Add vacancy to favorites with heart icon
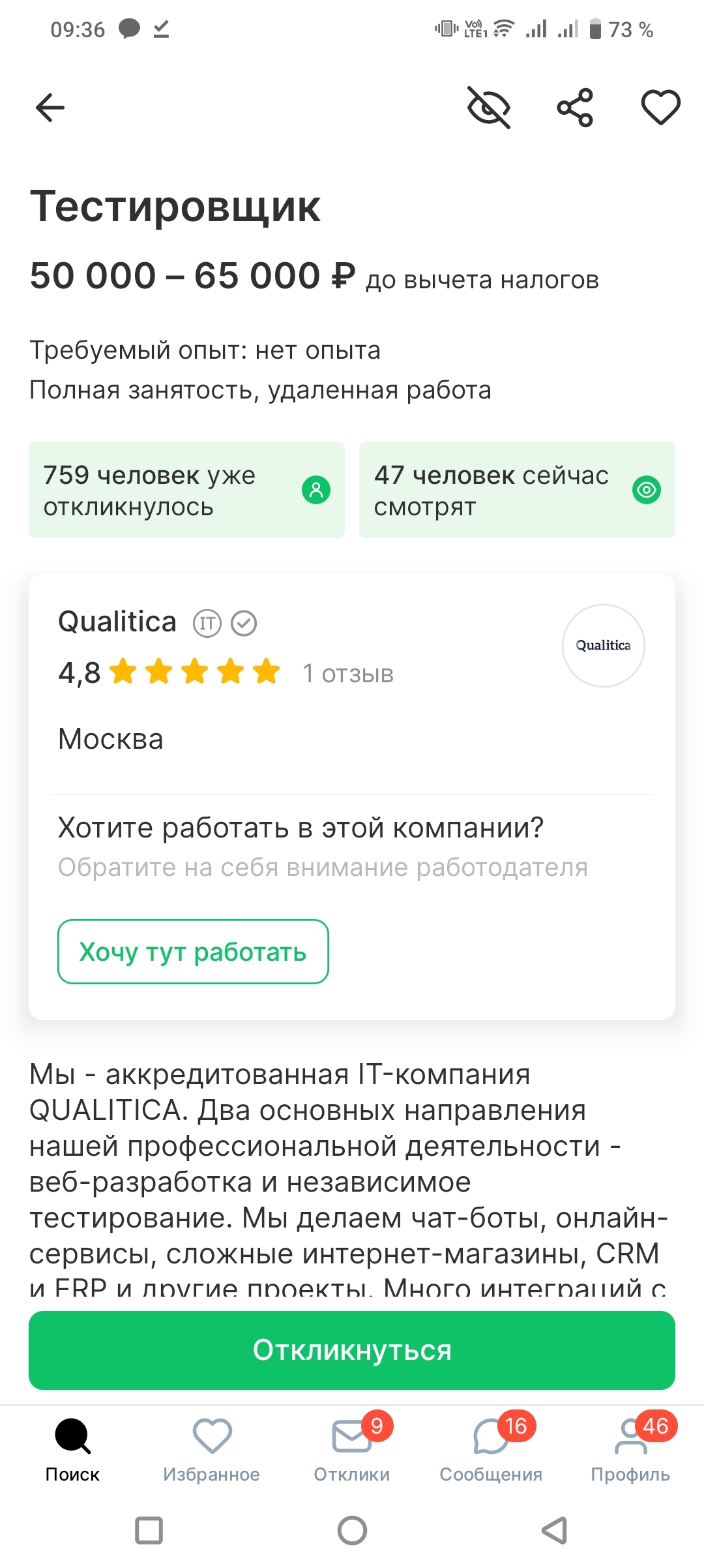704x1568 pixels. 660,108
